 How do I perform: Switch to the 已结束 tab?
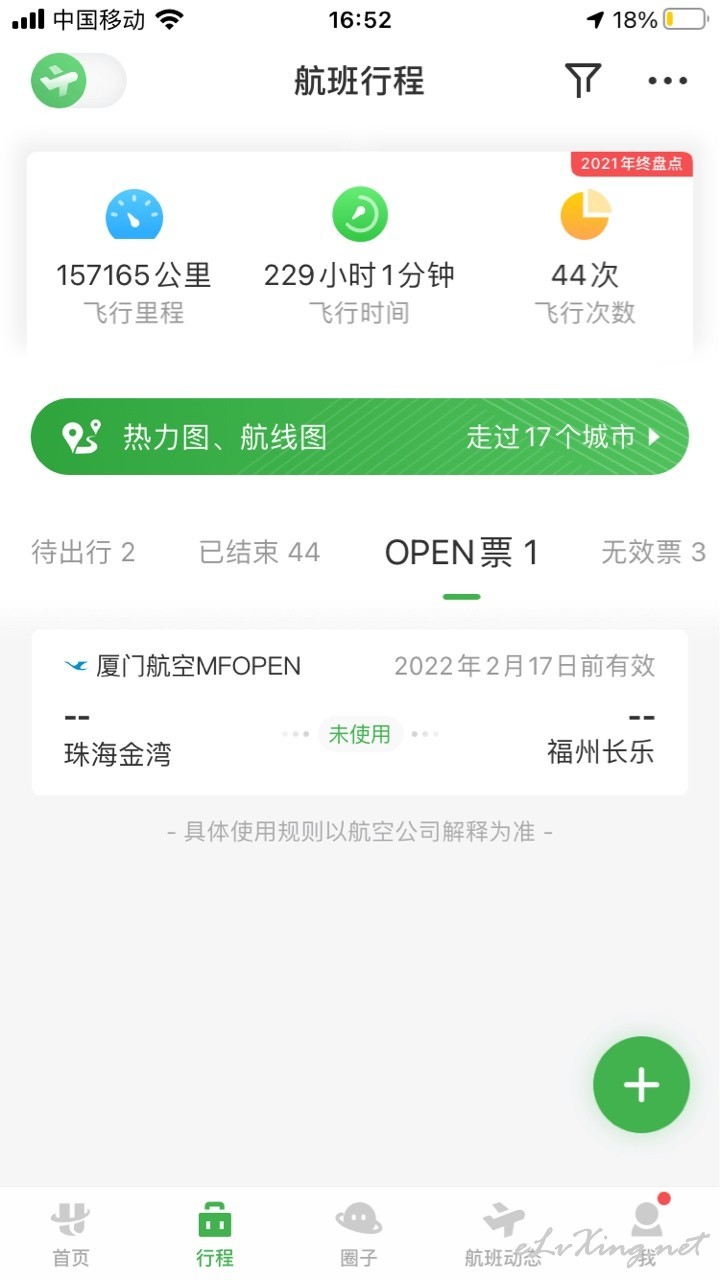click(259, 552)
